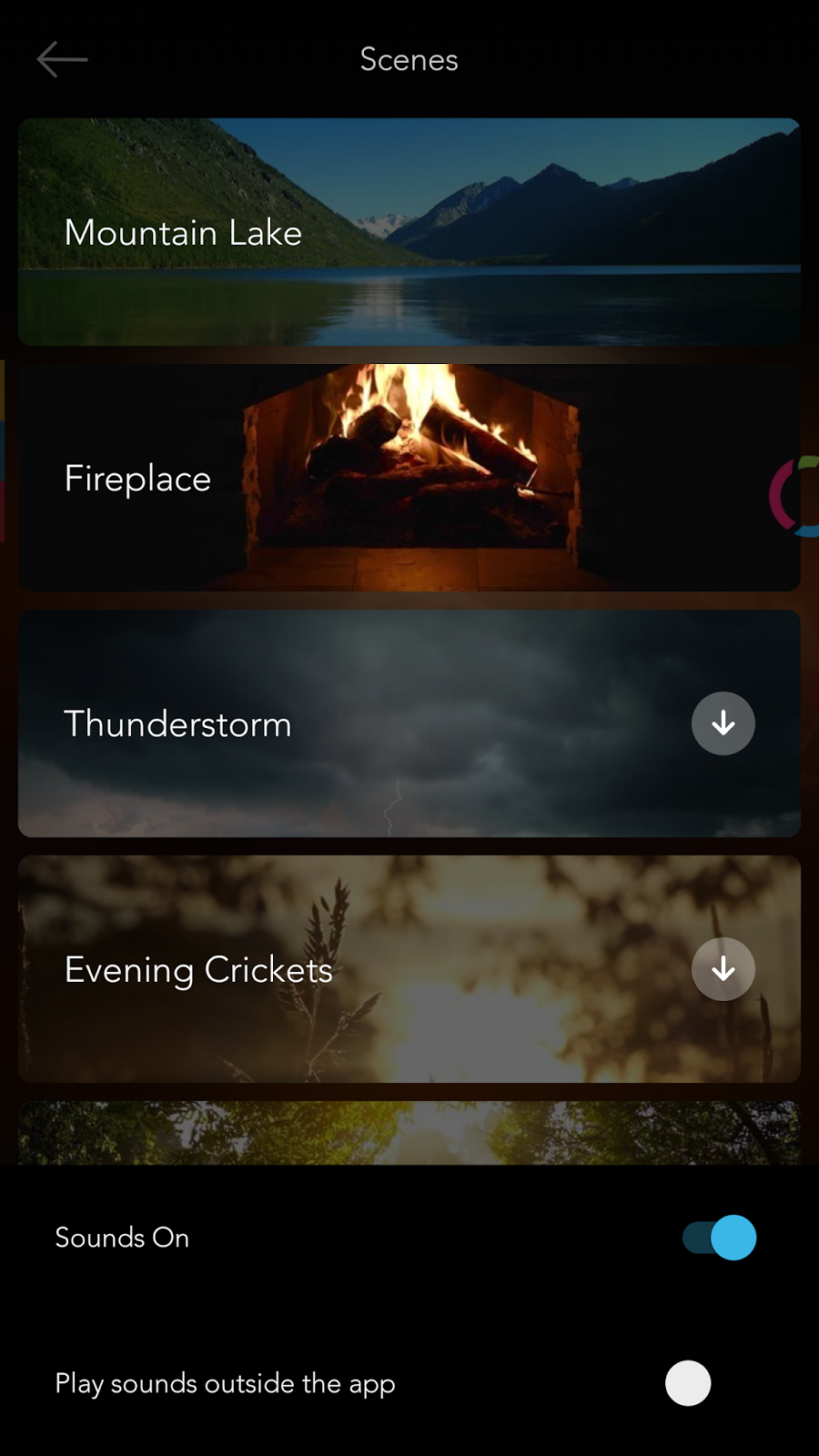The height and width of the screenshot is (1456, 819).
Task: Enable Play sounds outside the app
Action: [688, 1383]
